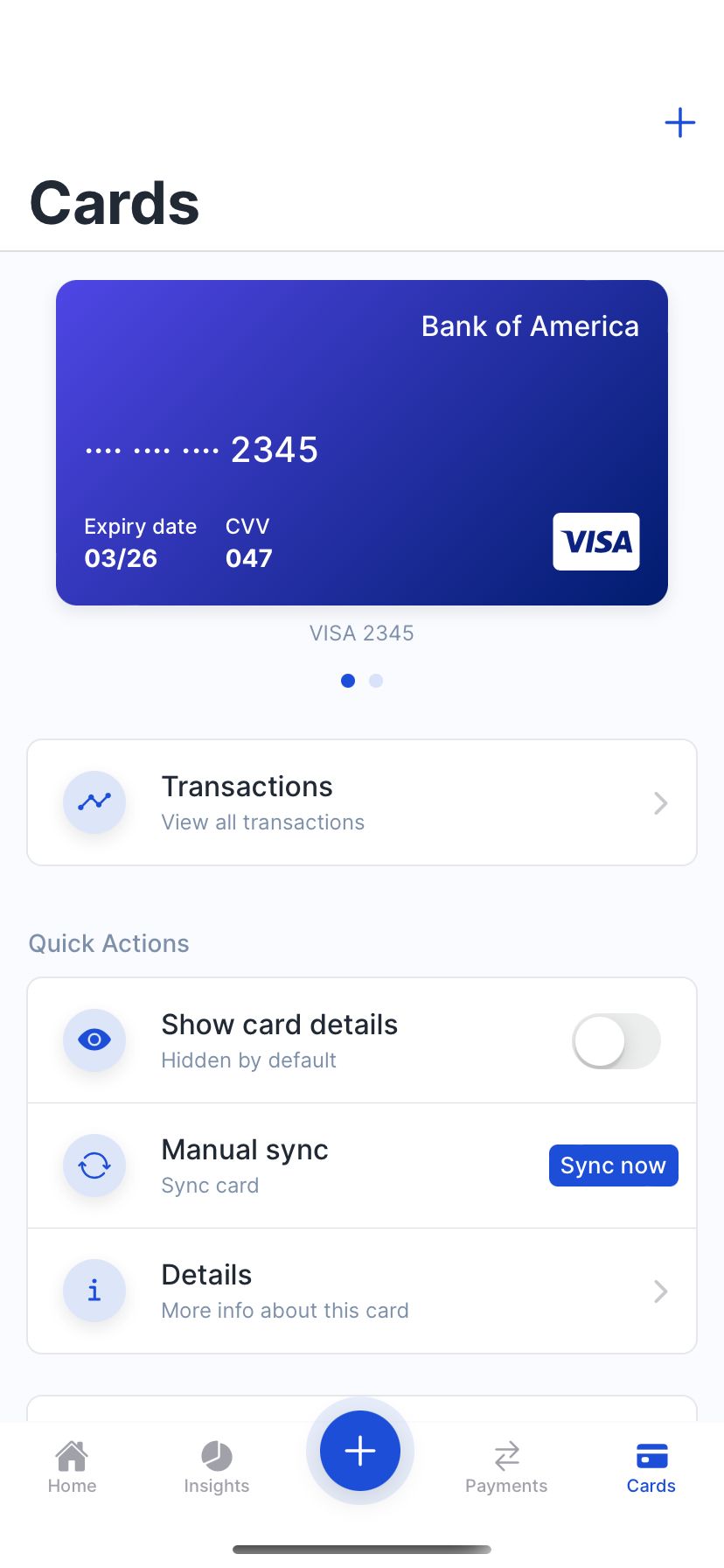Image resolution: width=724 pixels, height=1568 pixels.
Task: Add a new card with the top plus icon
Action: (x=679, y=122)
